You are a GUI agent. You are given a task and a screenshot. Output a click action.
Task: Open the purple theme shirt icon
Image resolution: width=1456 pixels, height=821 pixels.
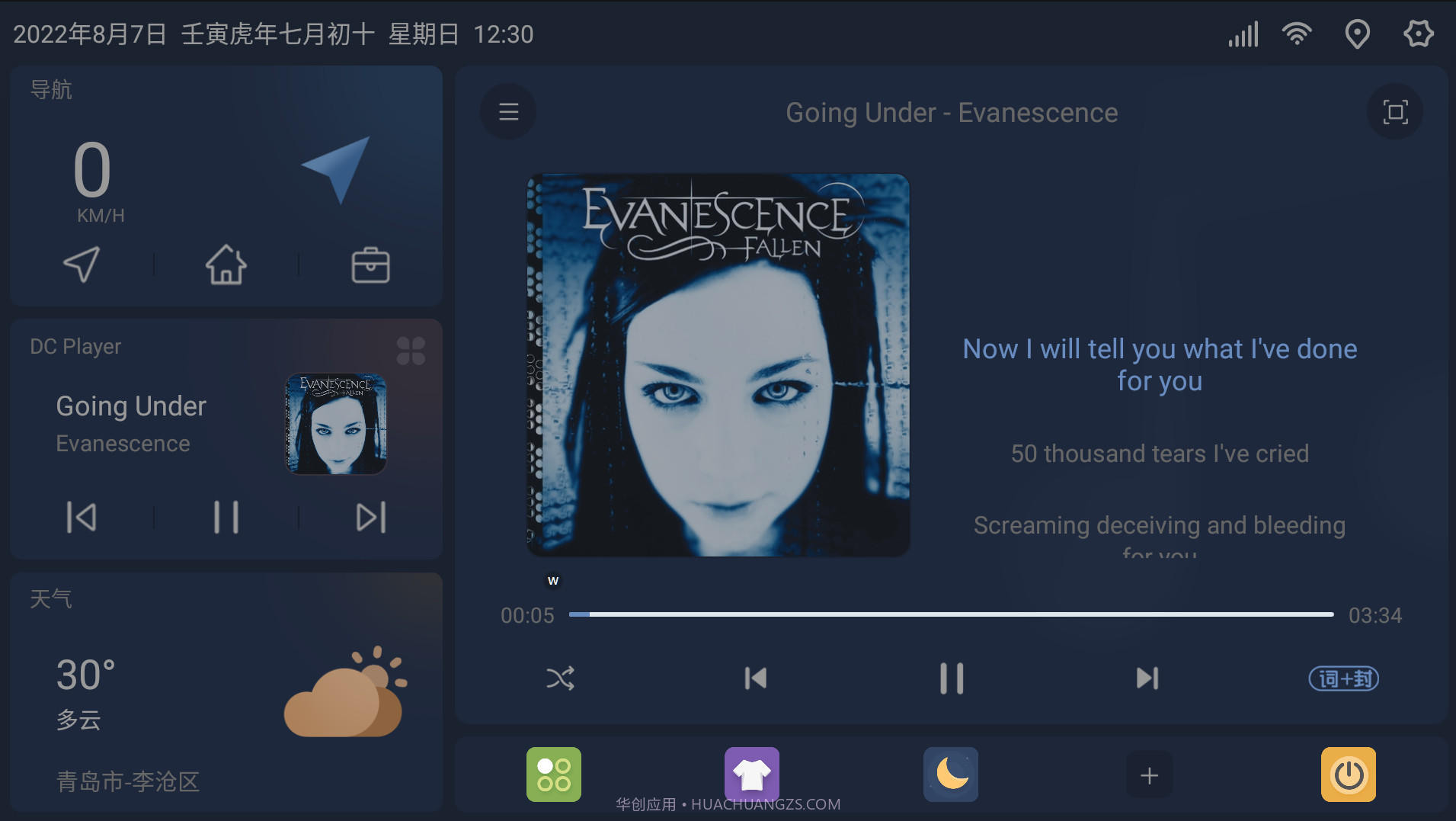751,774
